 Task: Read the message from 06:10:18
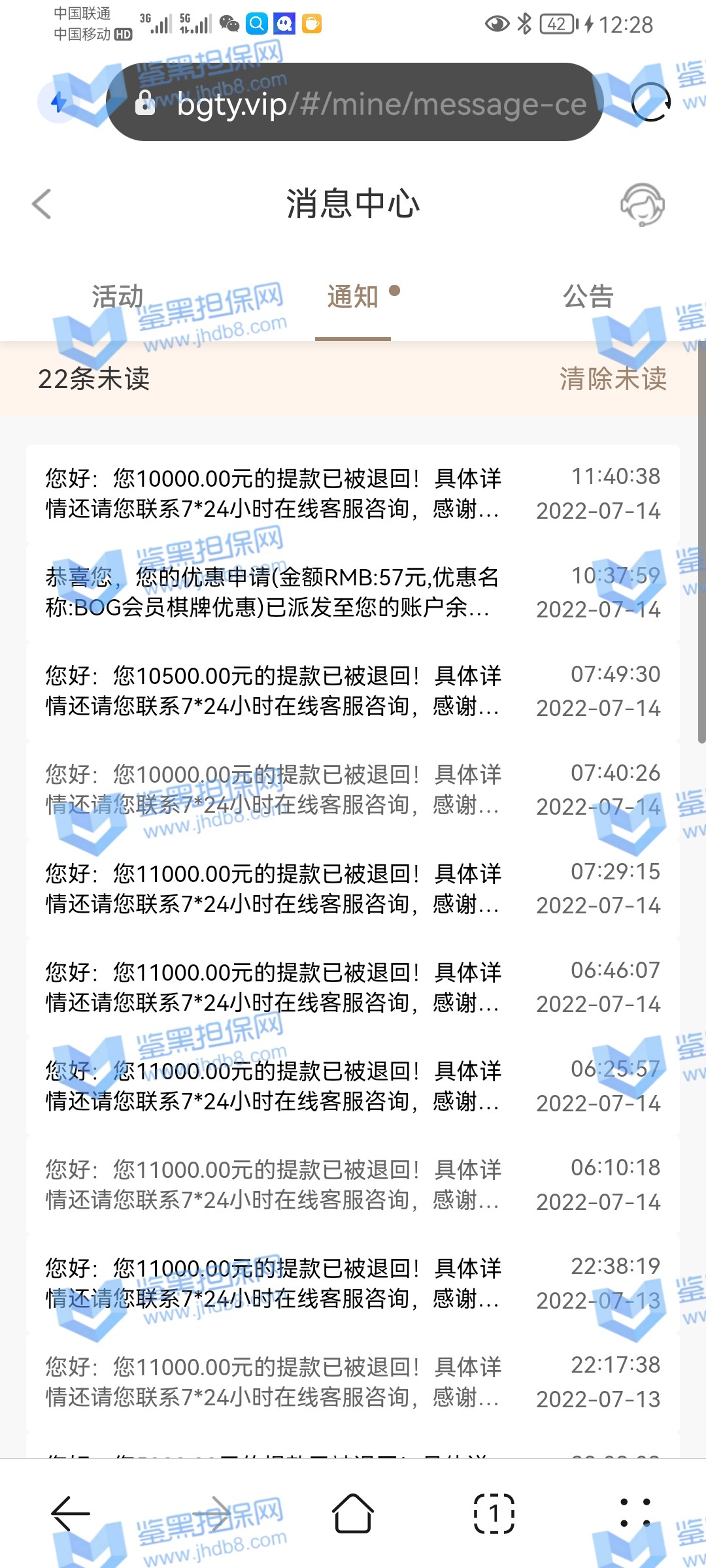point(353,1184)
